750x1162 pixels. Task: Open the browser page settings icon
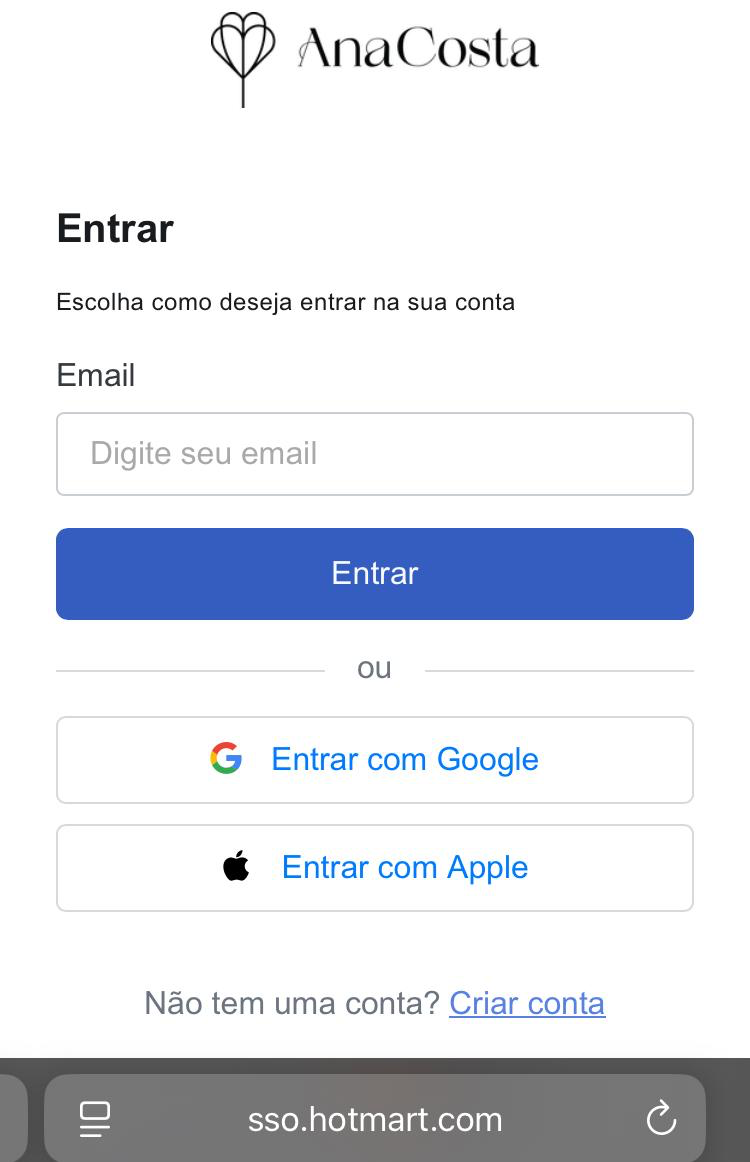(95, 1119)
